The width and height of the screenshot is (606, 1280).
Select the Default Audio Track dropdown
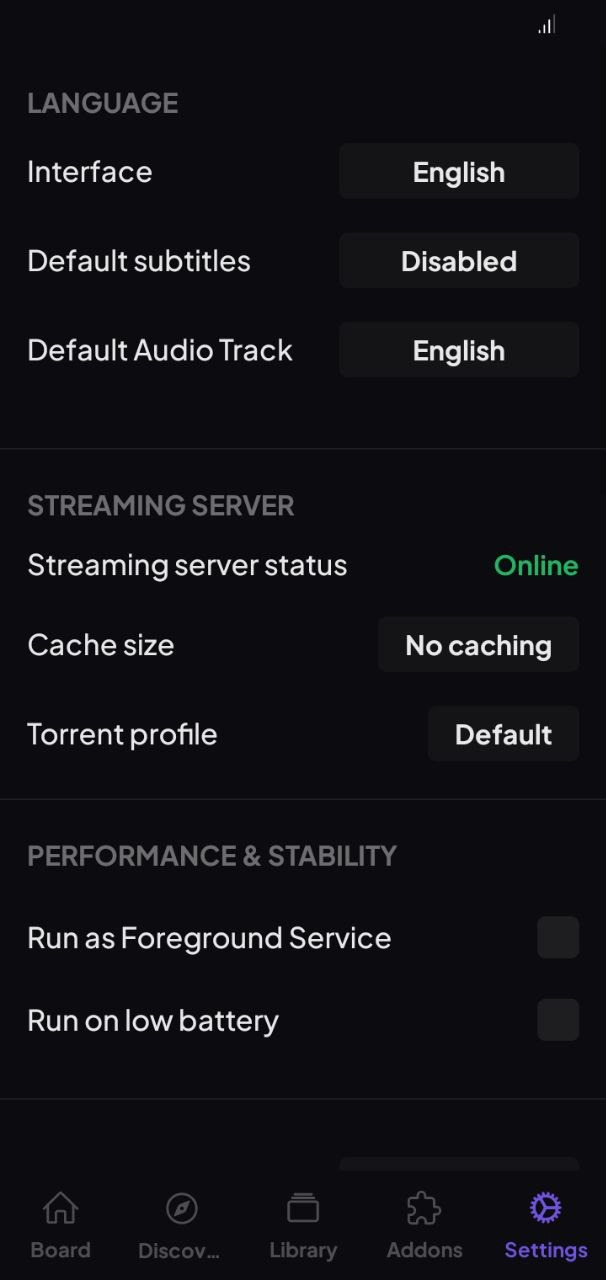[459, 350]
